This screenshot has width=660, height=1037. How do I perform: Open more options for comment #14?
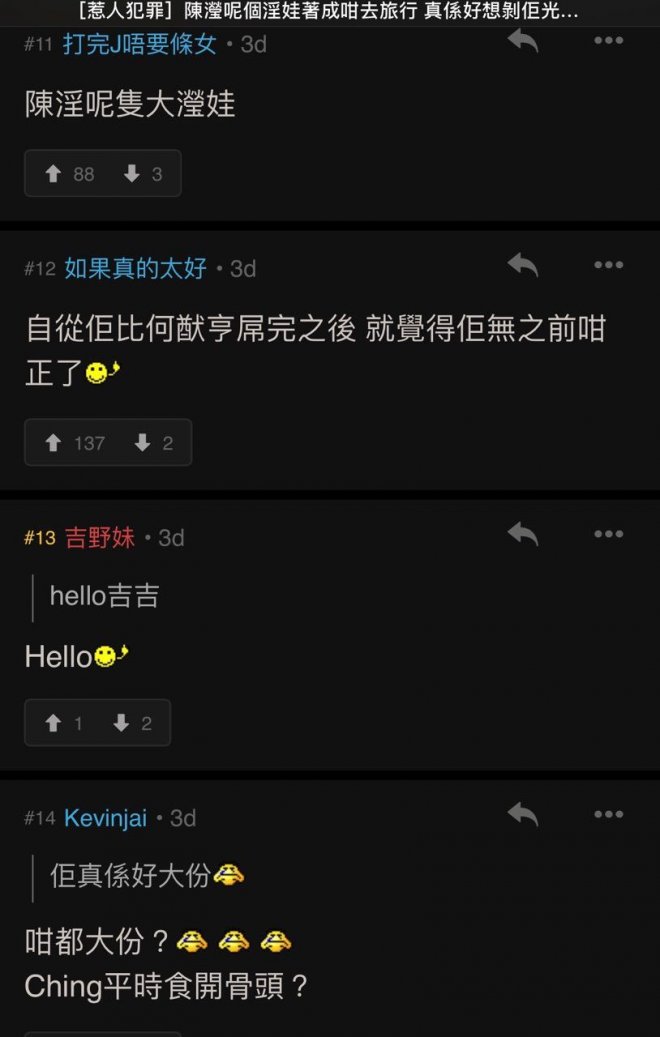pyautogui.click(x=608, y=815)
